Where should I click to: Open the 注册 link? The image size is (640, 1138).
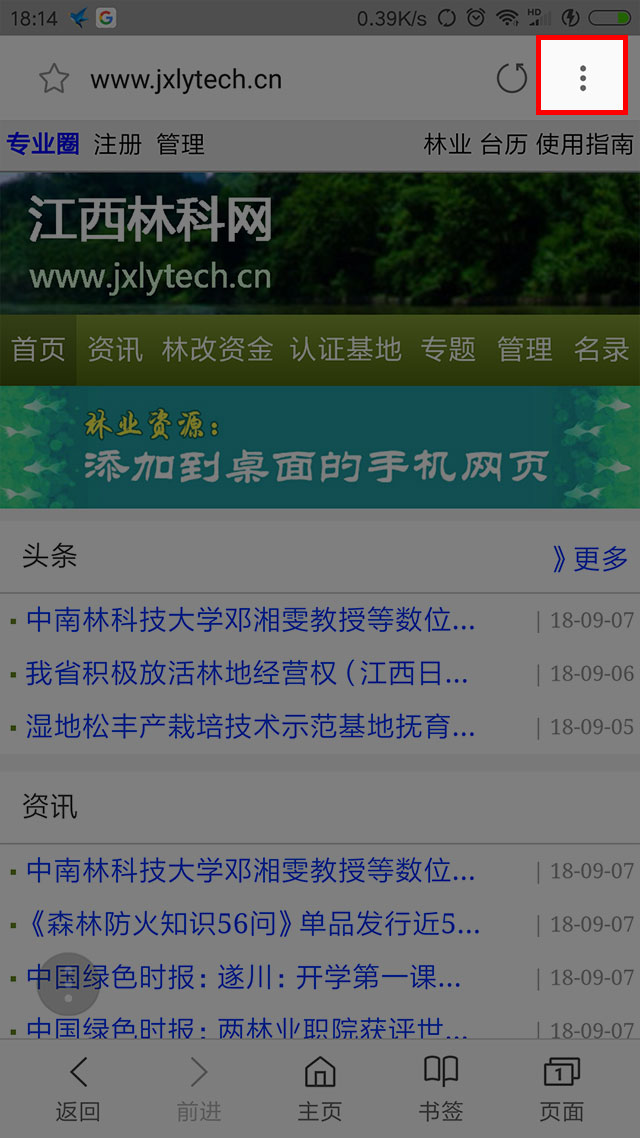pyautogui.click(x=118, y=144)
